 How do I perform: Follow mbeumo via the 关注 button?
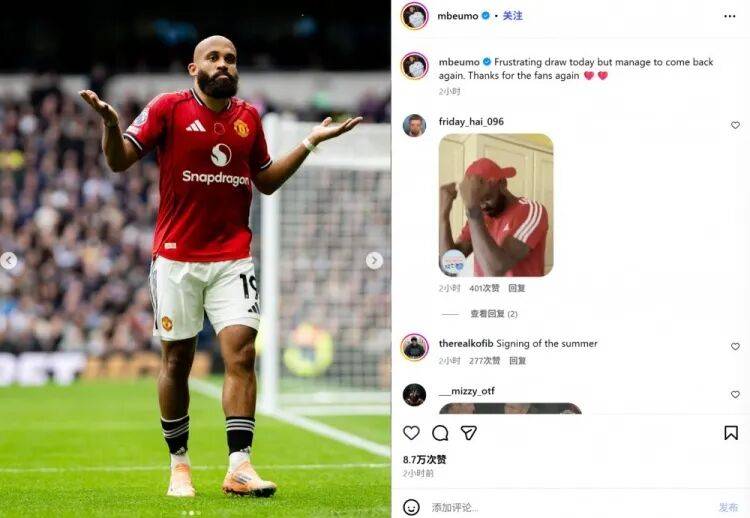[512, 16]
